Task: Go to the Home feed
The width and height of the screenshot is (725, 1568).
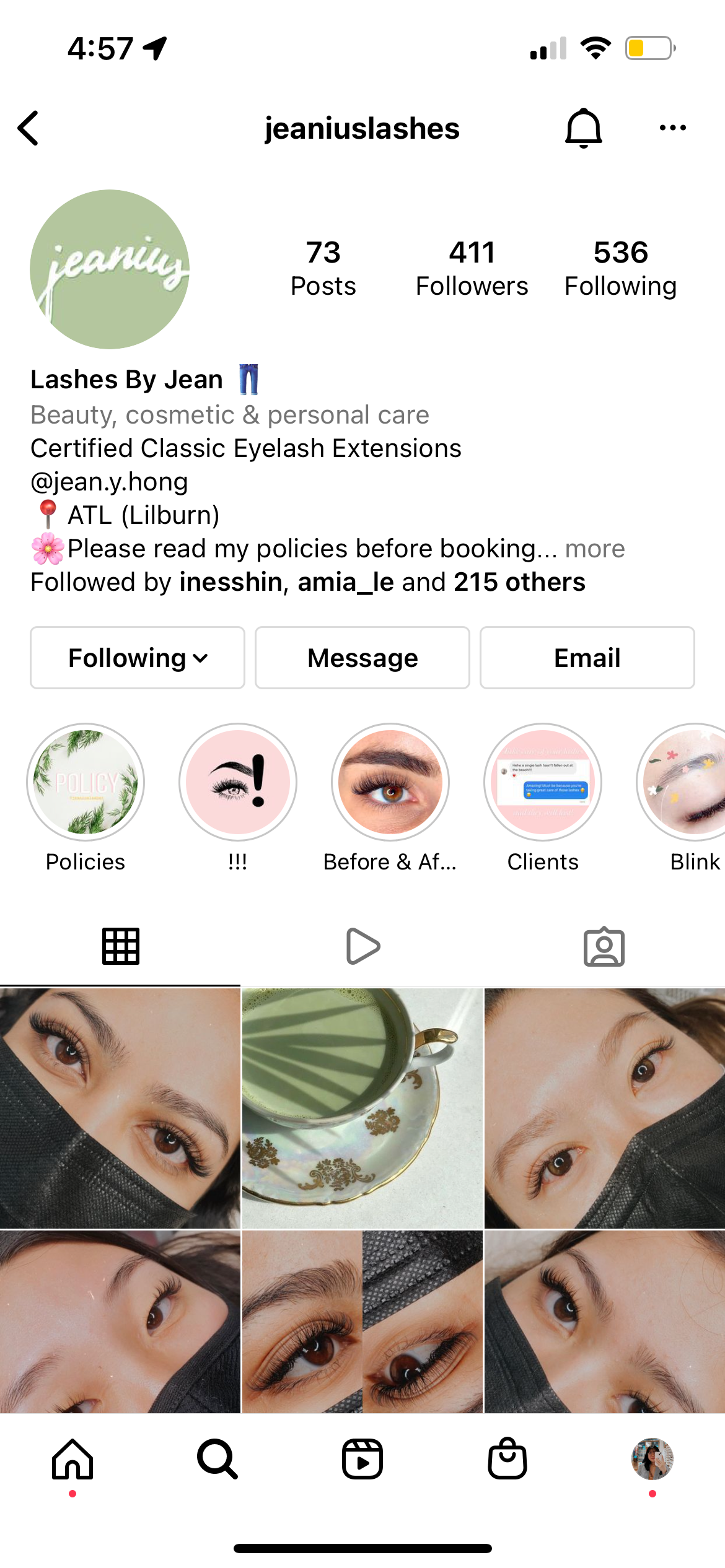Action: (x=72, y=1459)
